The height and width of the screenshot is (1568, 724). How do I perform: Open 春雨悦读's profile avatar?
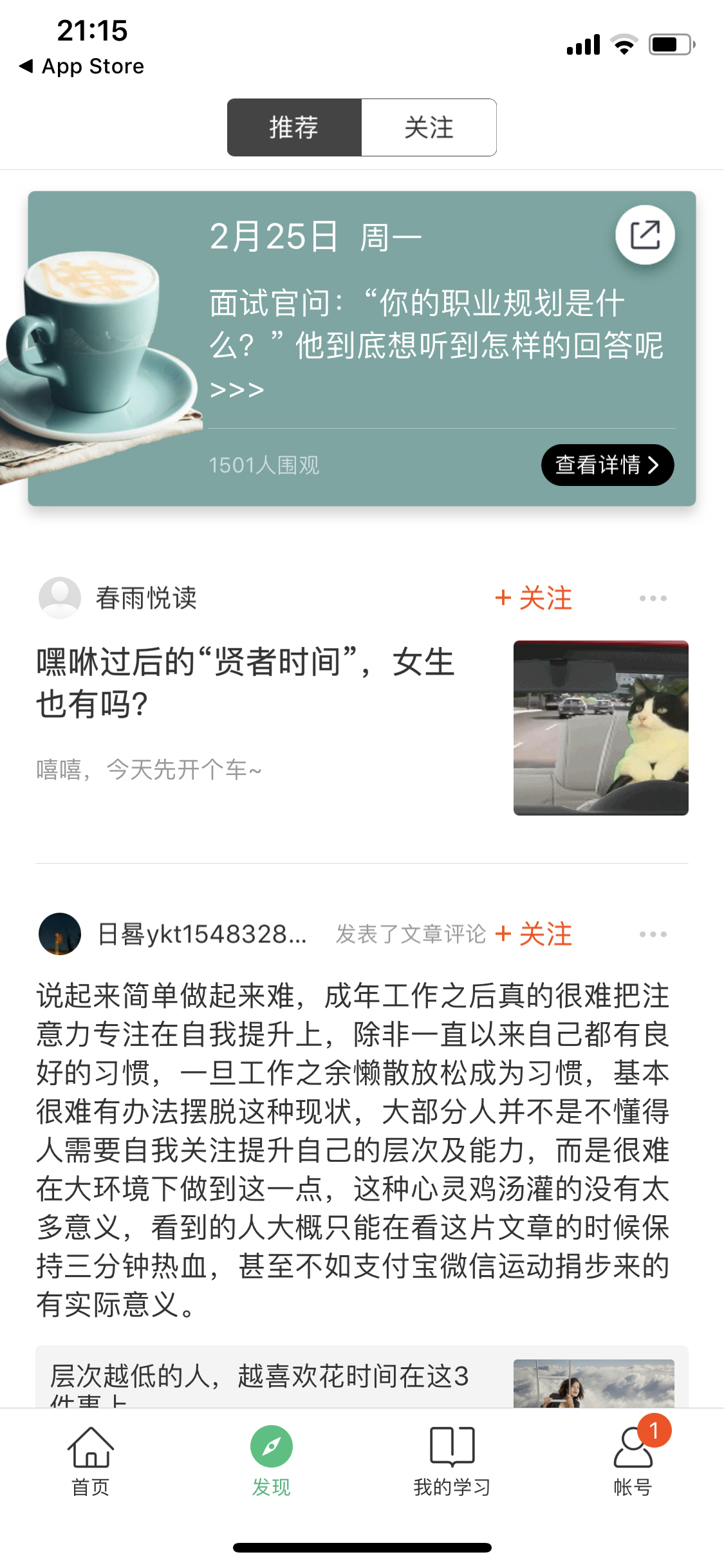click(60, 598)
